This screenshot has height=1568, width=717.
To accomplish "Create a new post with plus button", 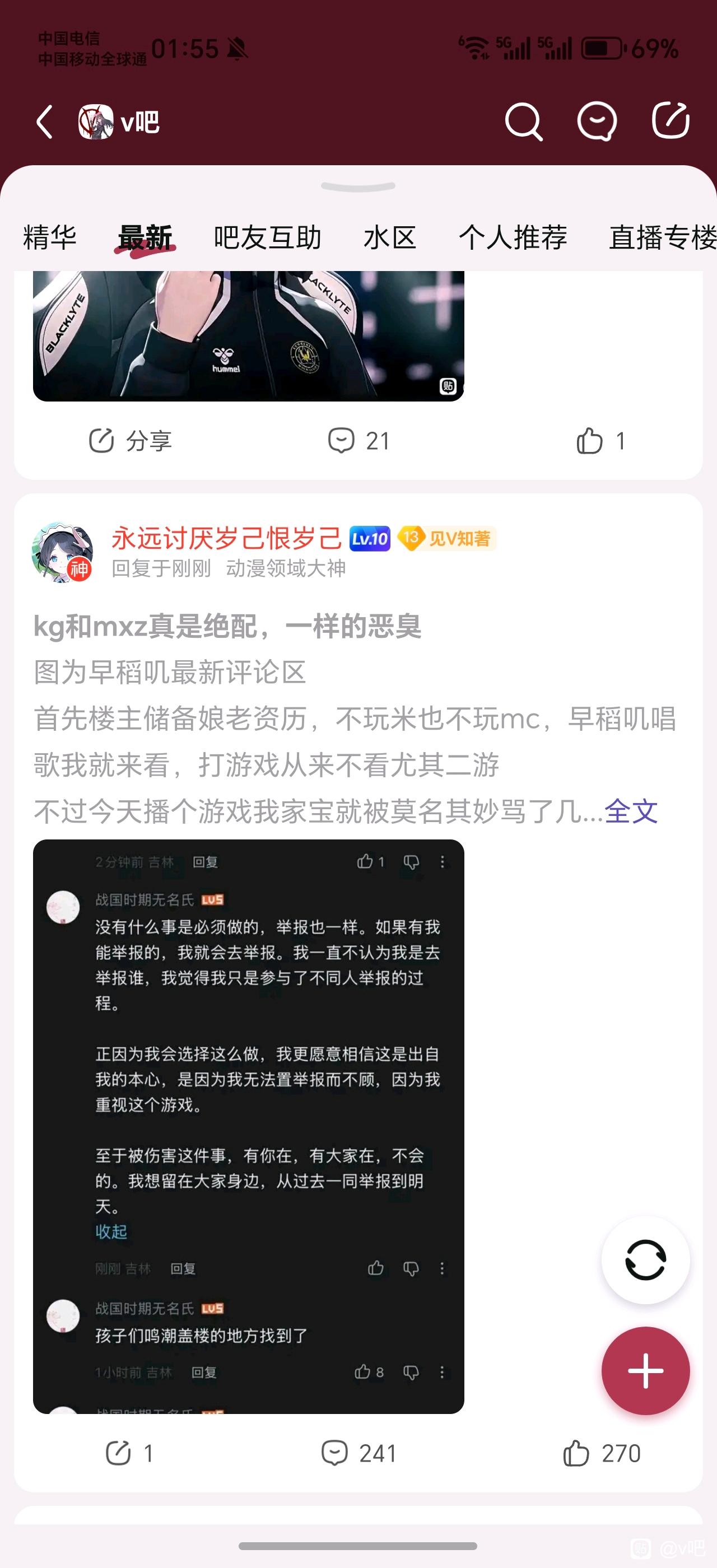I will pyautogui.click(x=645, y=1371).
